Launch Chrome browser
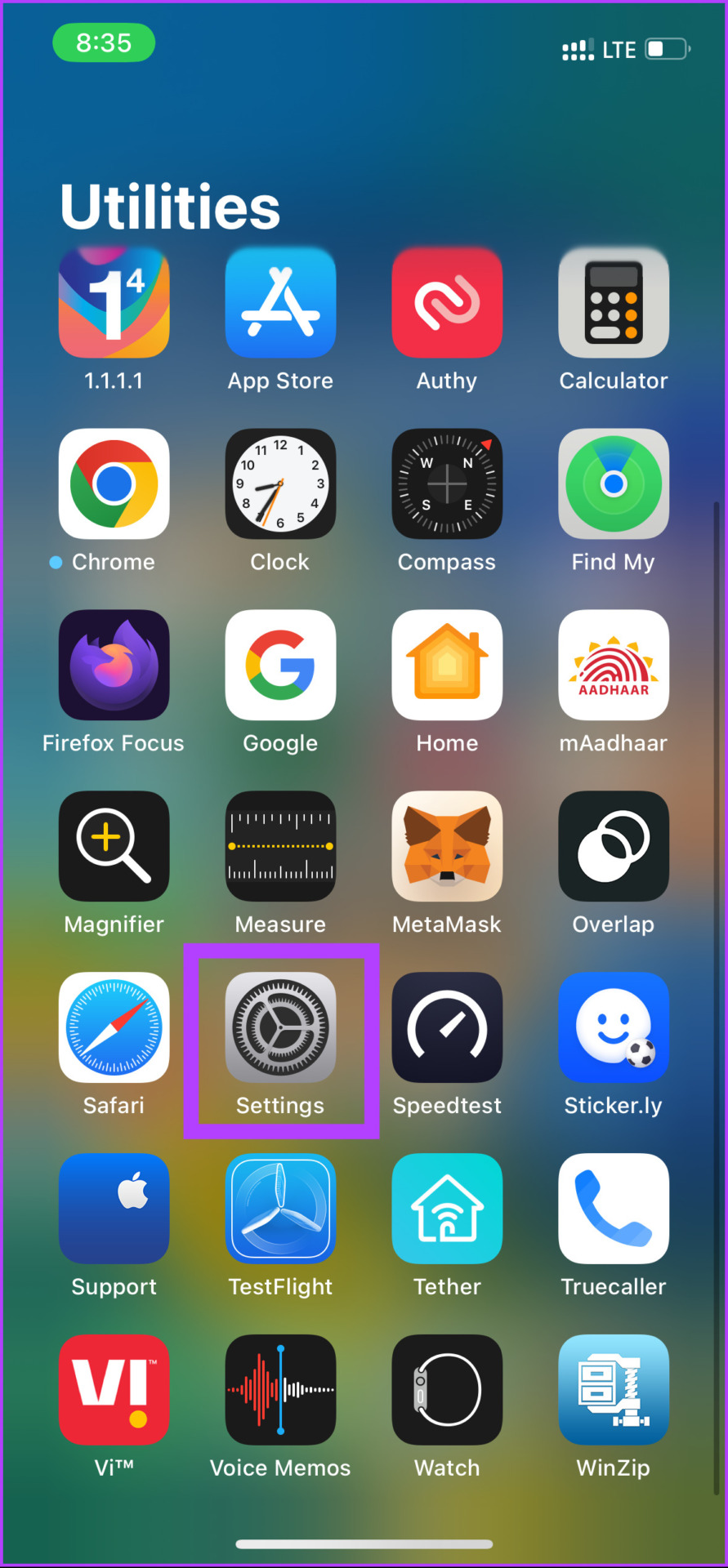 pyautogui.click(x=114, y=483)
